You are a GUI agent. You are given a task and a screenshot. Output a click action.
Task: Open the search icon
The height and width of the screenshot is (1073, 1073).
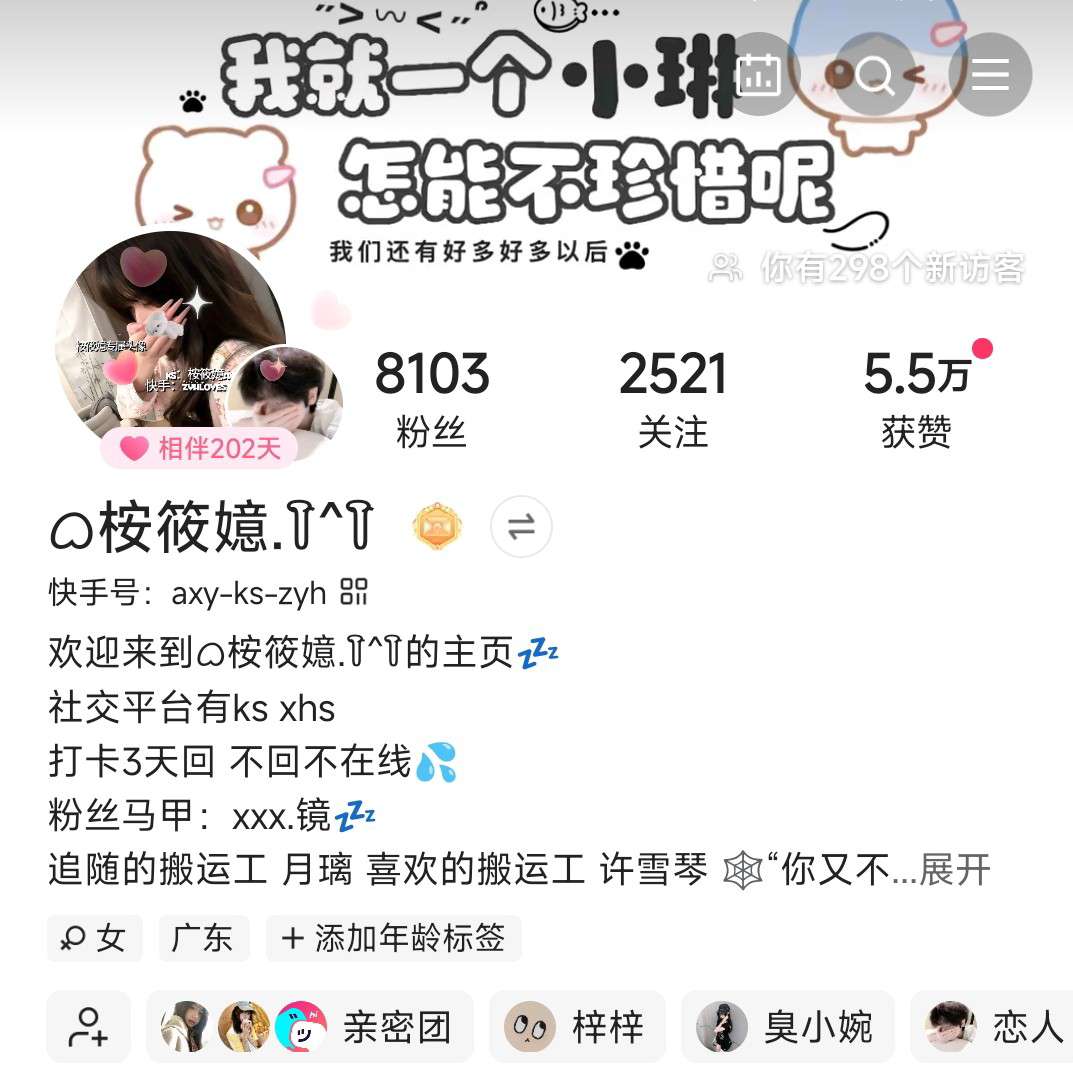tap(875, 75)
